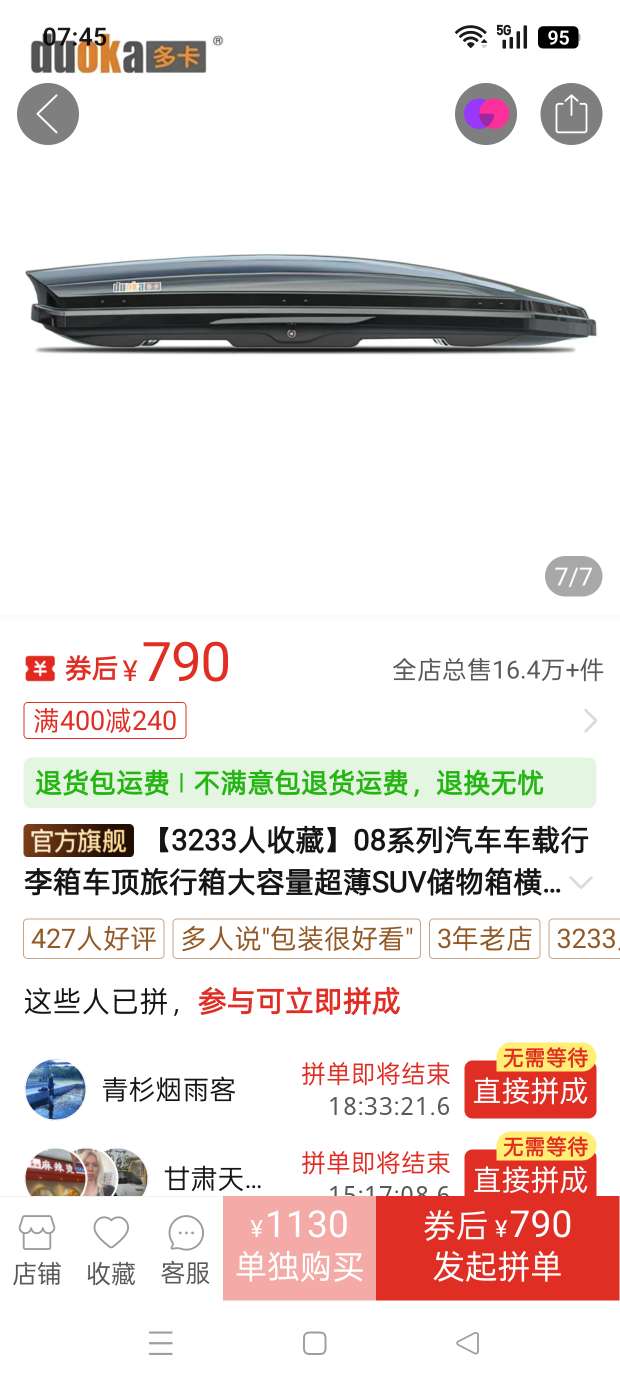The width and height of the screenshot is (620, 1386).
Task: Contact 客服 customer service
Action: tap(186, 1249)
